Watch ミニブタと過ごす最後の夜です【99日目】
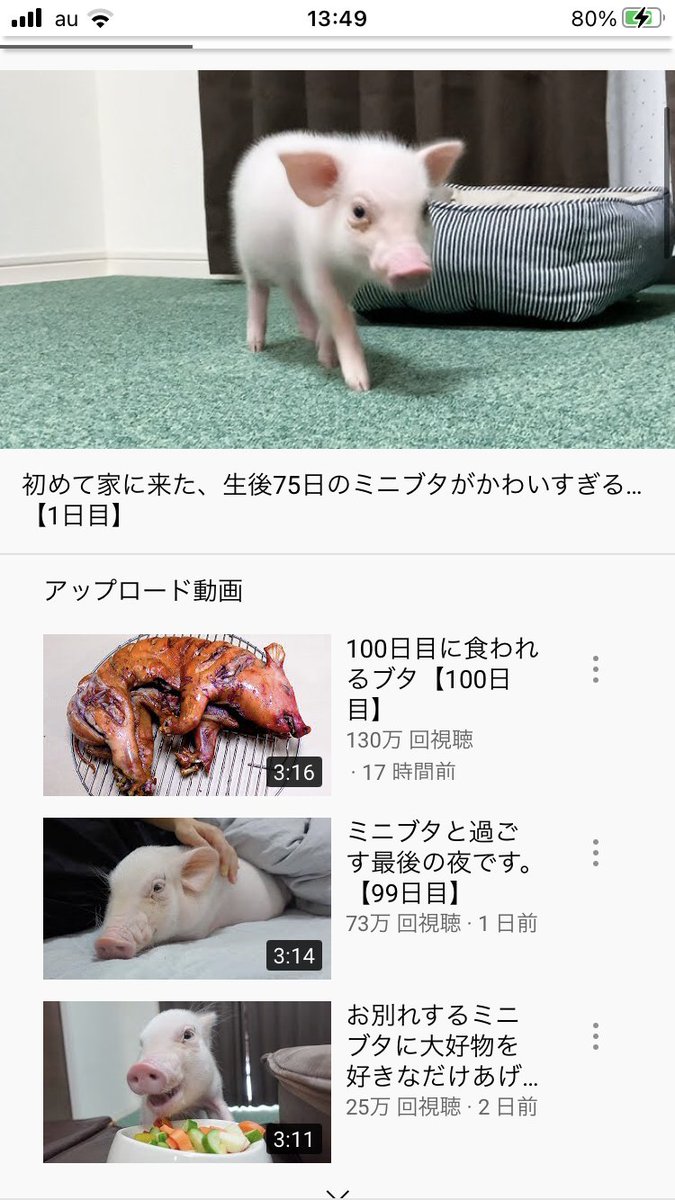This screenshot has width=675, height=1200. (x=187, y=898)
